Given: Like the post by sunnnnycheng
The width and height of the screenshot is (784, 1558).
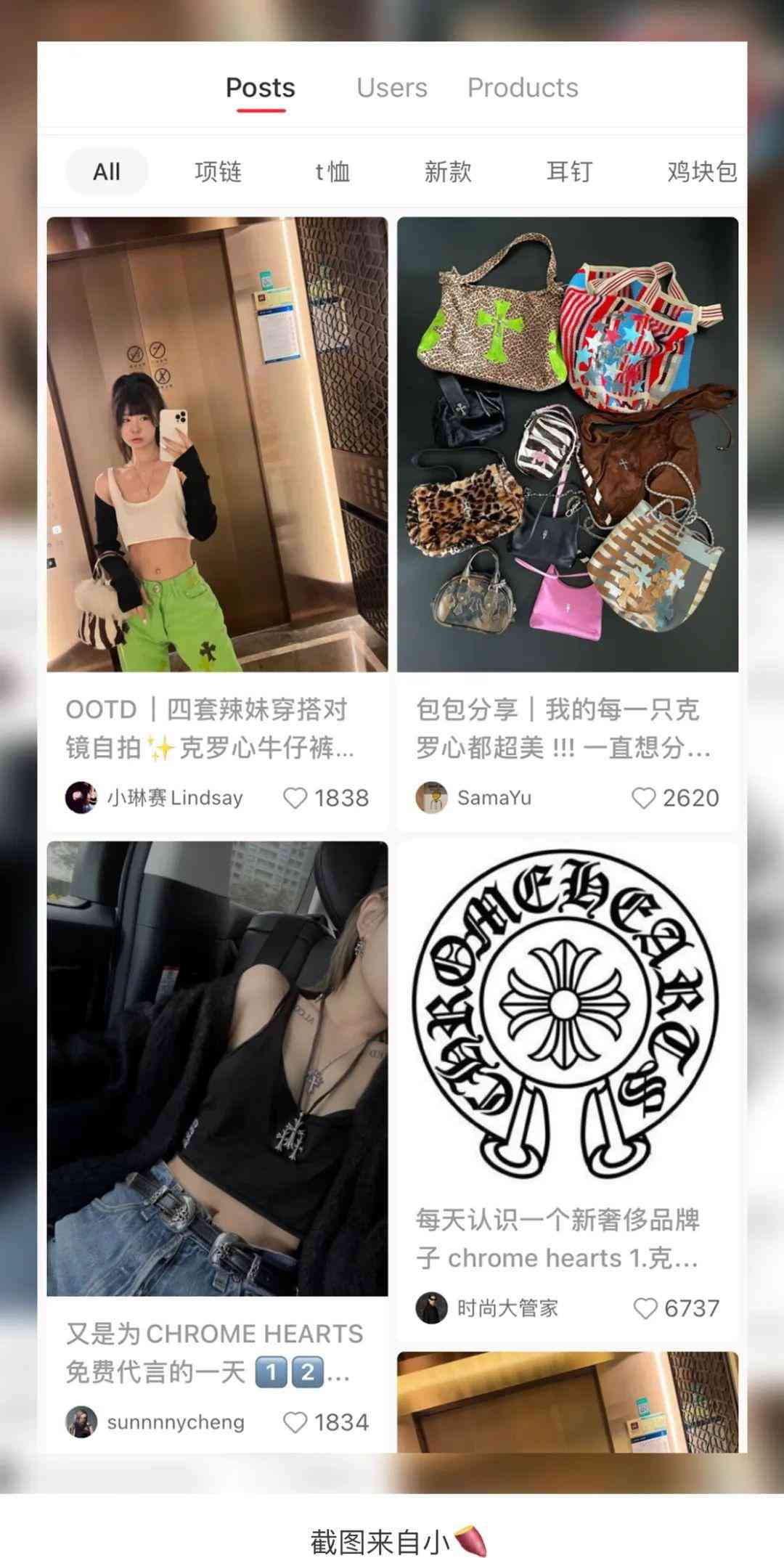Looking at the screenshot, I should tap(295, 1422).
